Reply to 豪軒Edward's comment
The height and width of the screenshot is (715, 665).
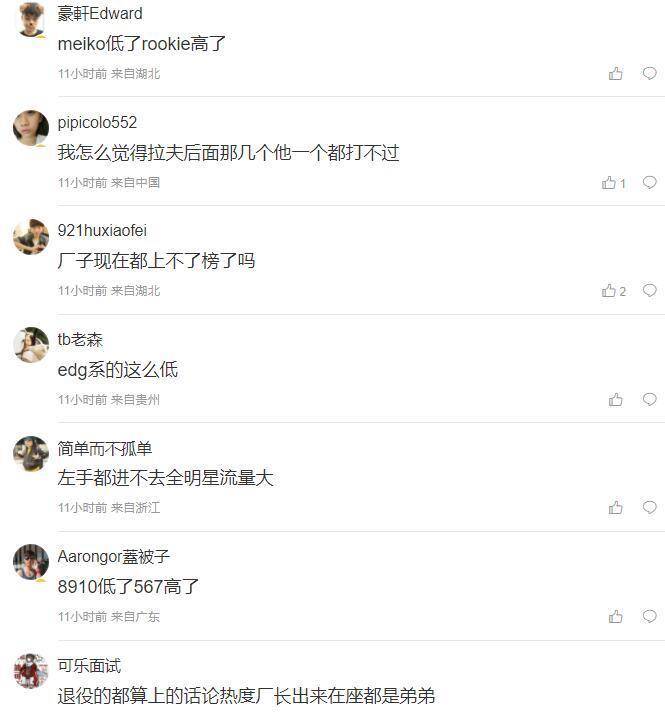[649, 73]
